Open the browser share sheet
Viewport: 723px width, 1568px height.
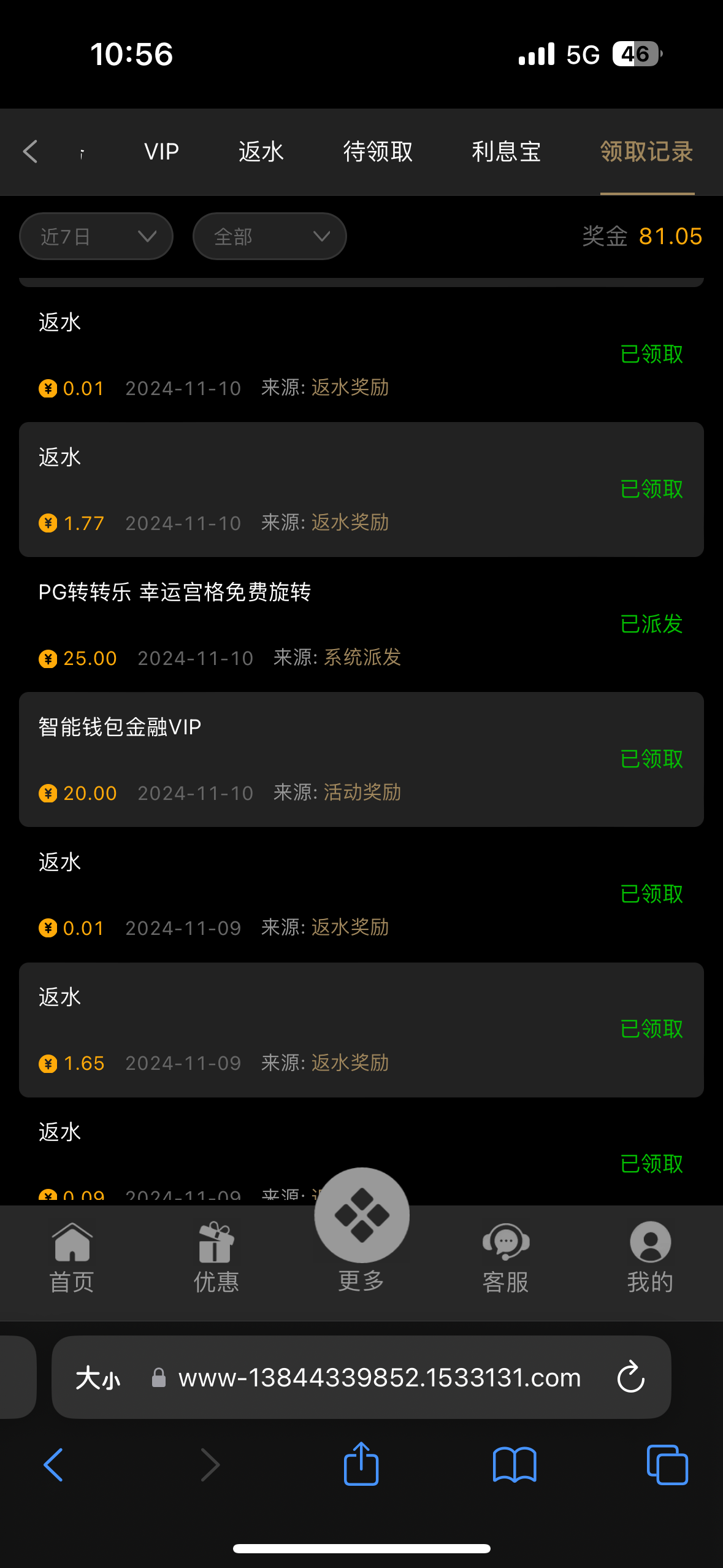(361, 1464)
